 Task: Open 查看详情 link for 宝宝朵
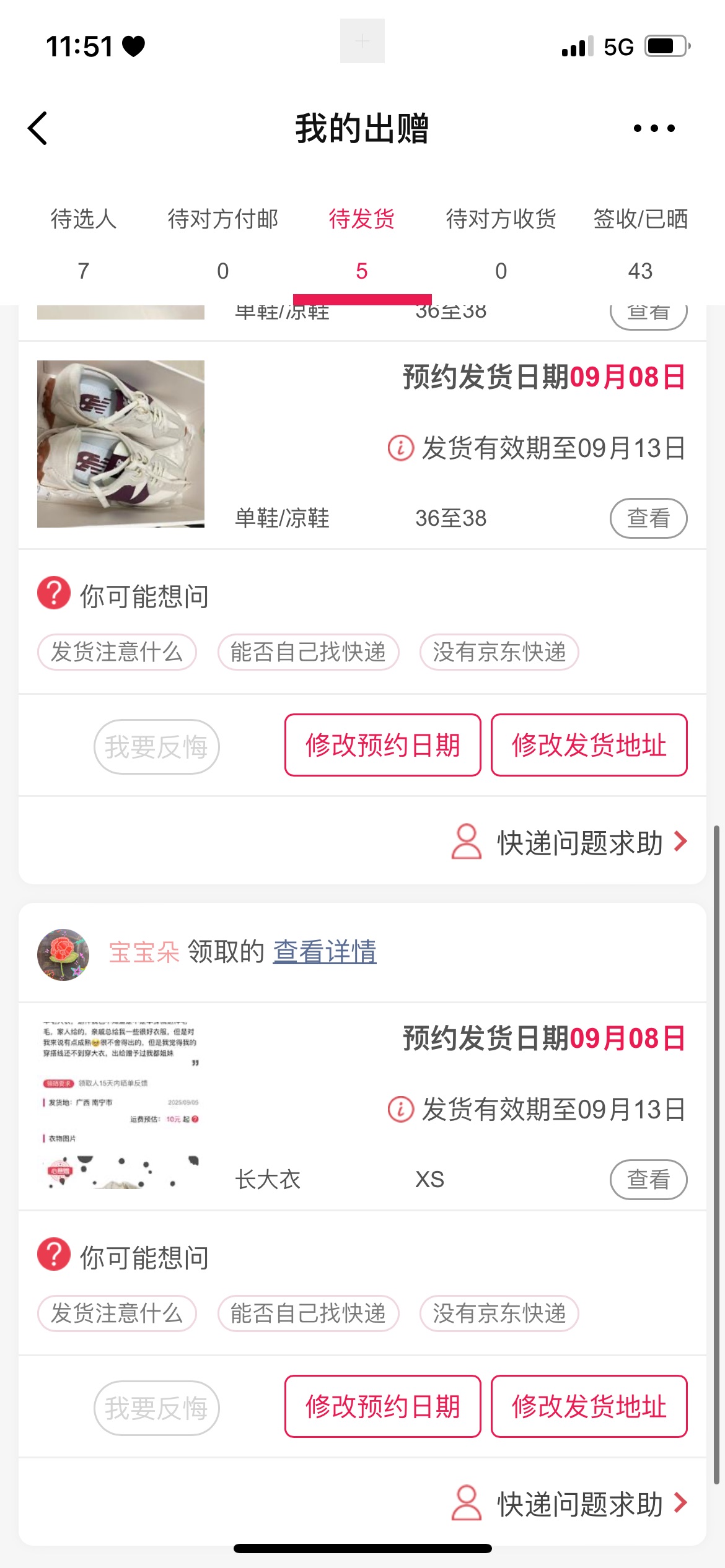[x=325, y=952]
